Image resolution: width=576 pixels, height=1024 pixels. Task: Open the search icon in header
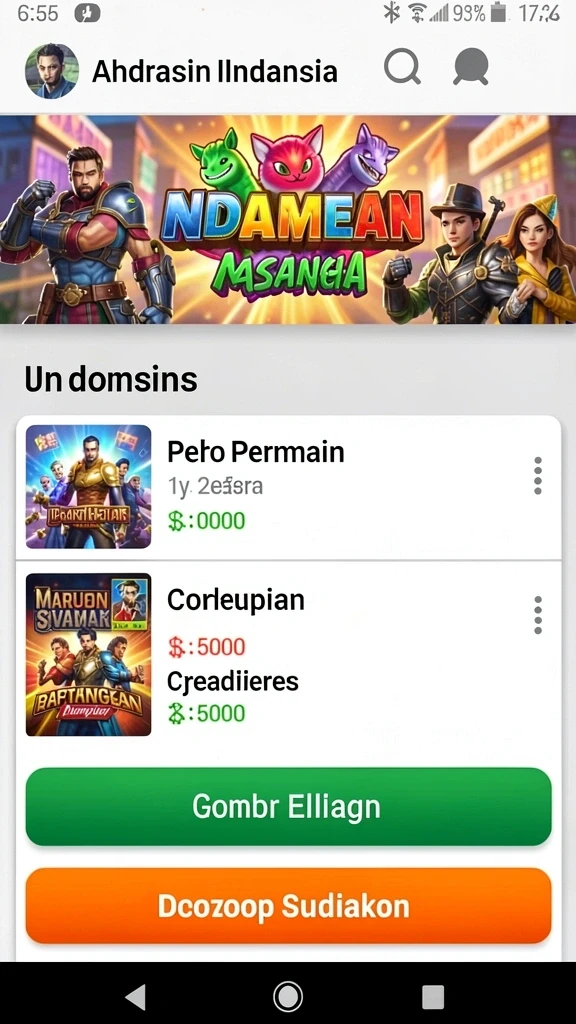pos(402,67)
